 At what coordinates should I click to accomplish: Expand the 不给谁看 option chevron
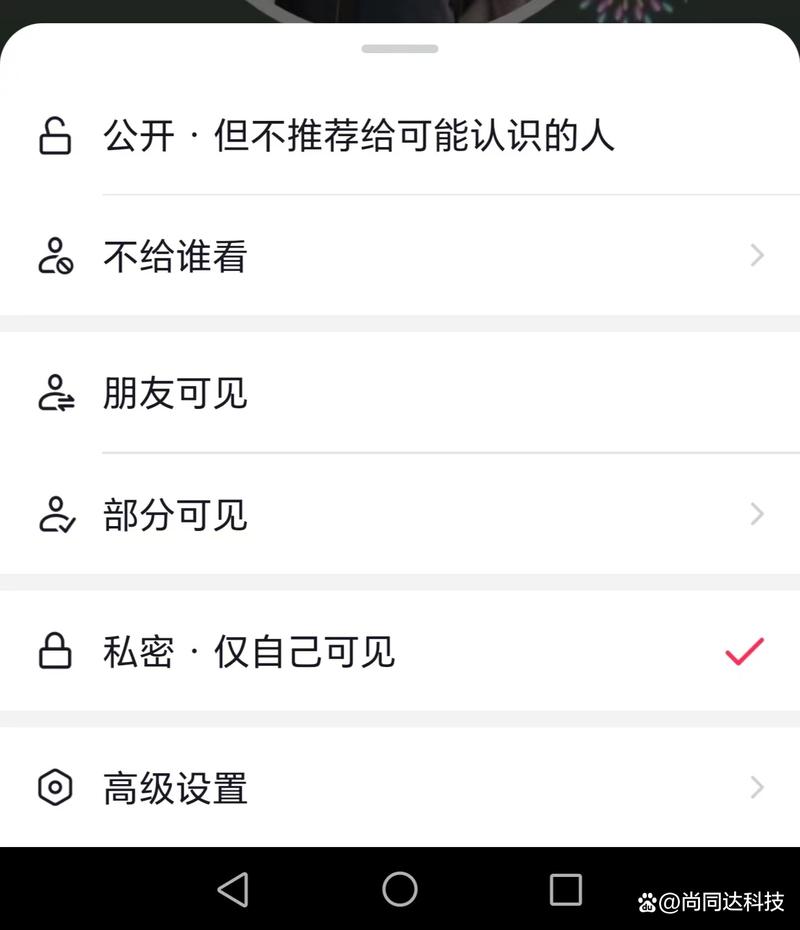[x=757, y=256]
